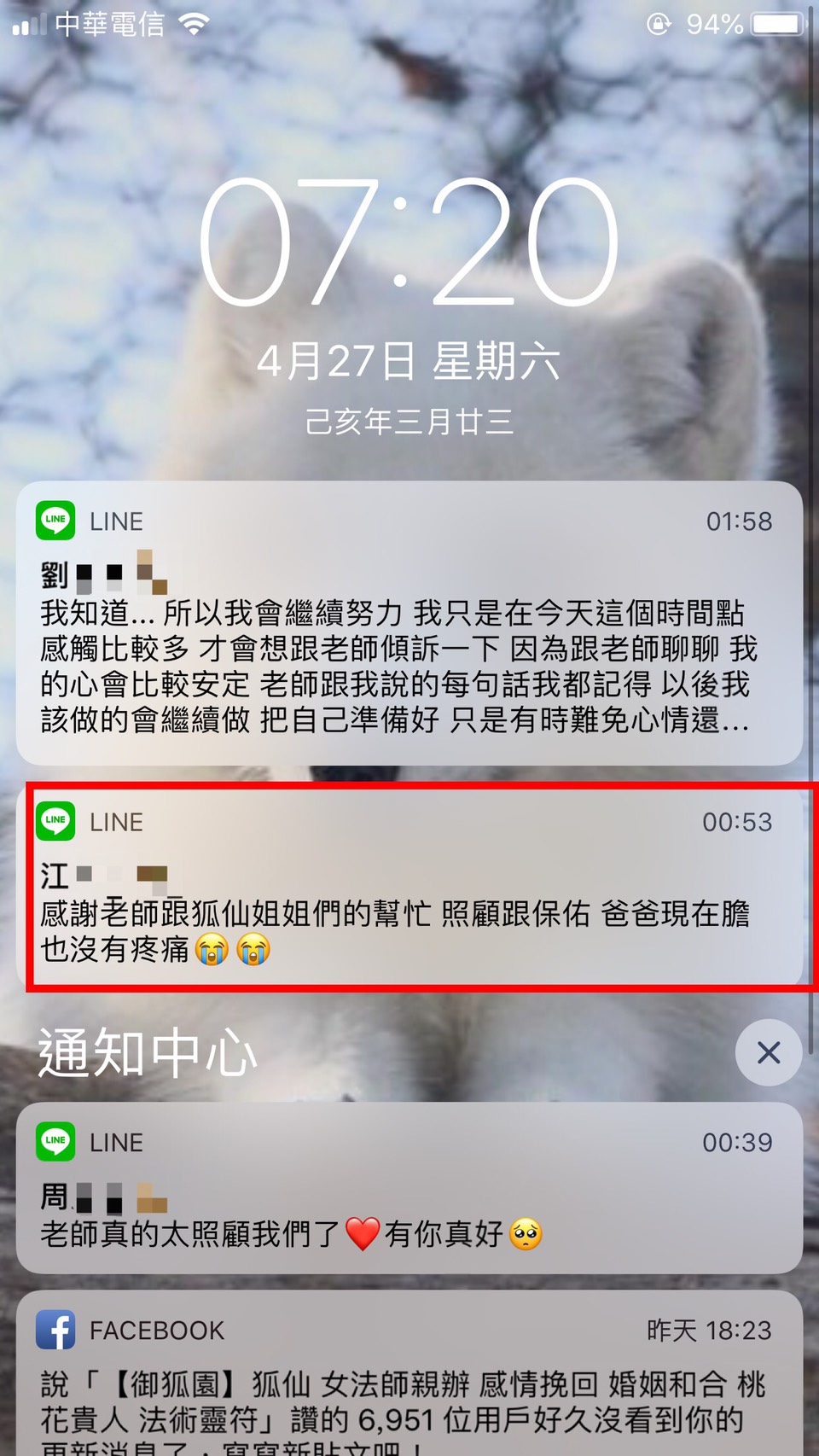Open LINE notification from 周 at 00:39
Image resolution: width=819 pixels, height=1456 pixels.
[x=409, y=1188]
